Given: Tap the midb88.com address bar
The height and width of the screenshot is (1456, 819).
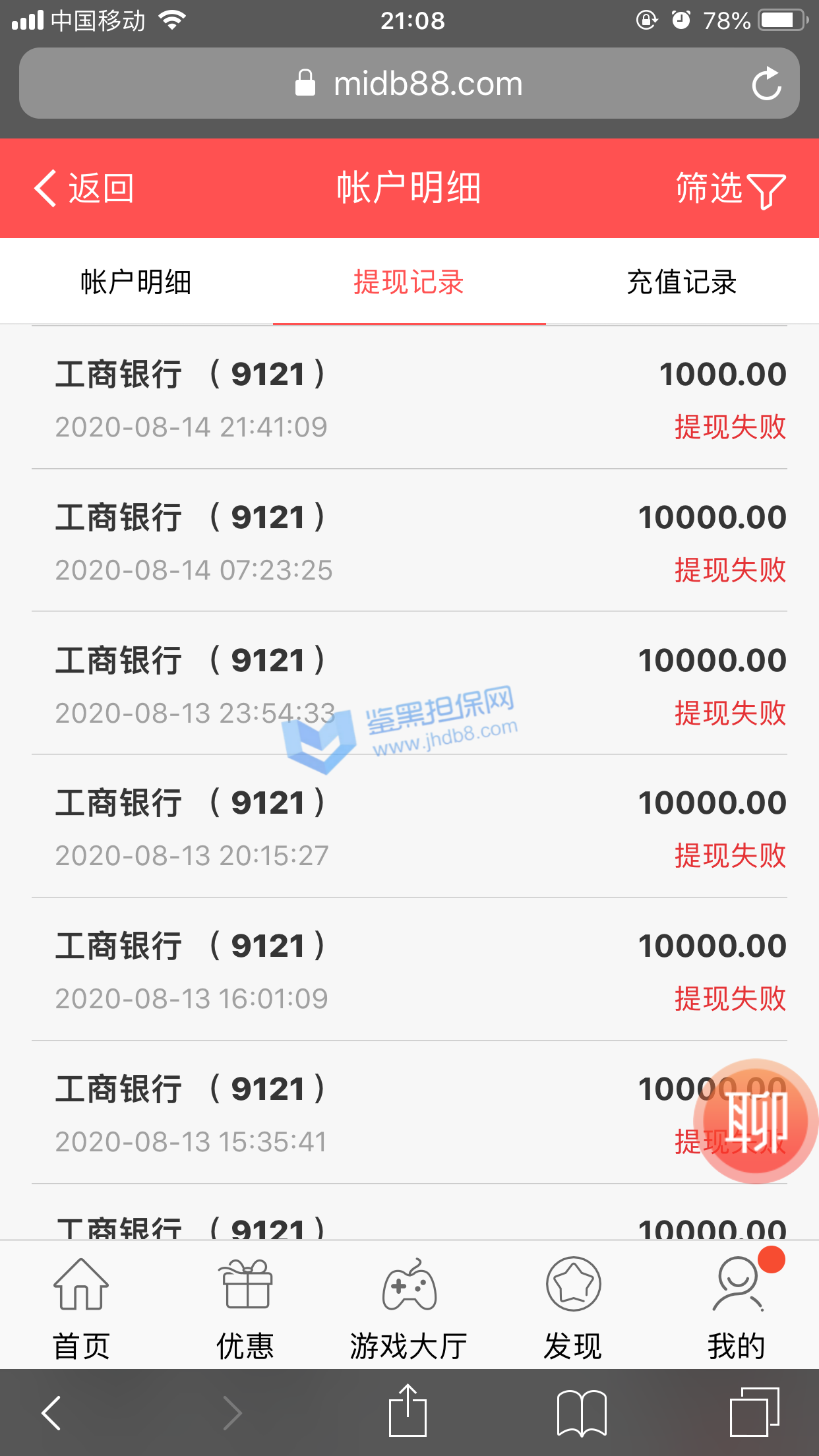Looking at the screenshot, I should click(409, 84).
